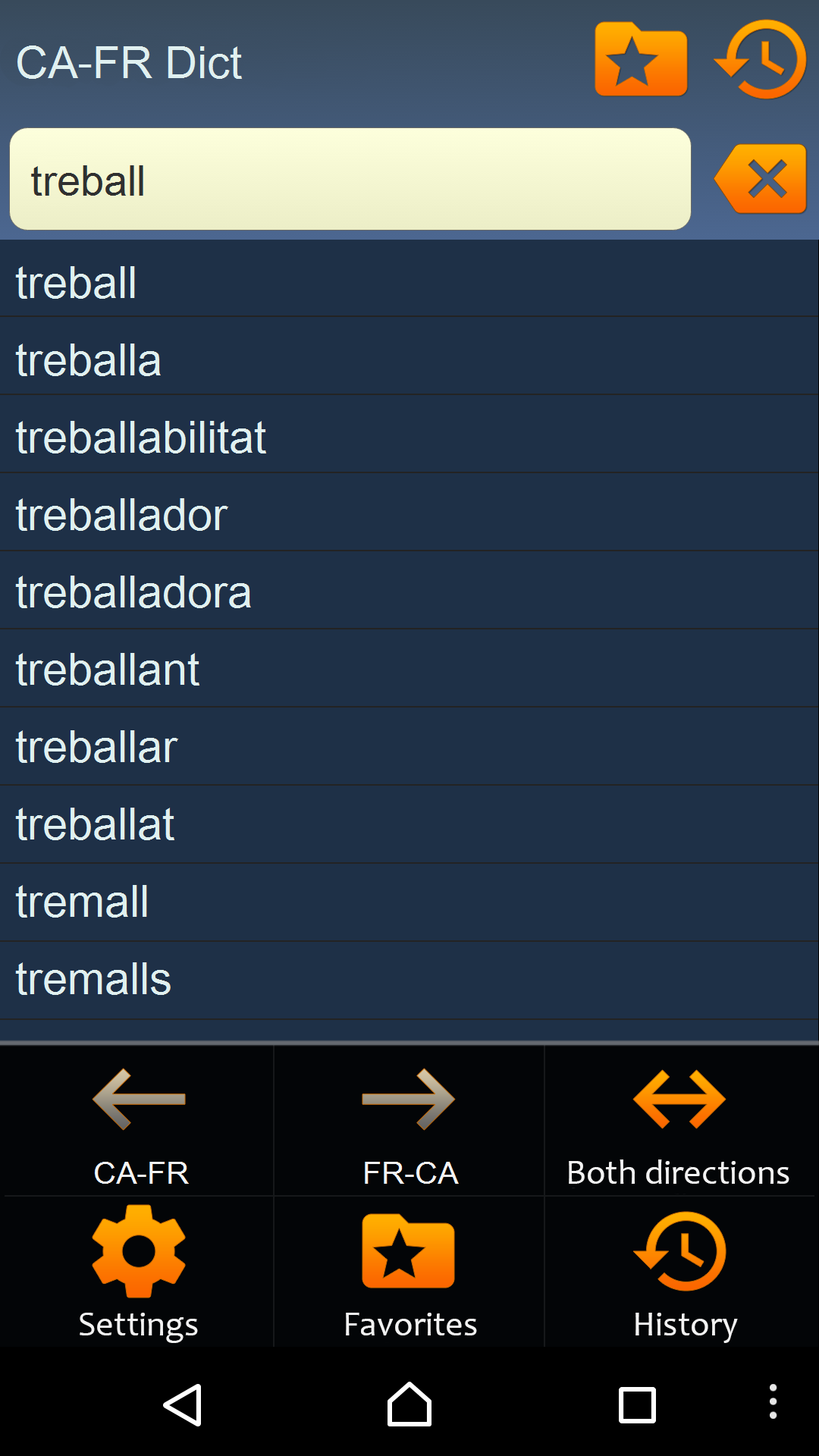Select treballabilitat from the results

tap(409, 435)
